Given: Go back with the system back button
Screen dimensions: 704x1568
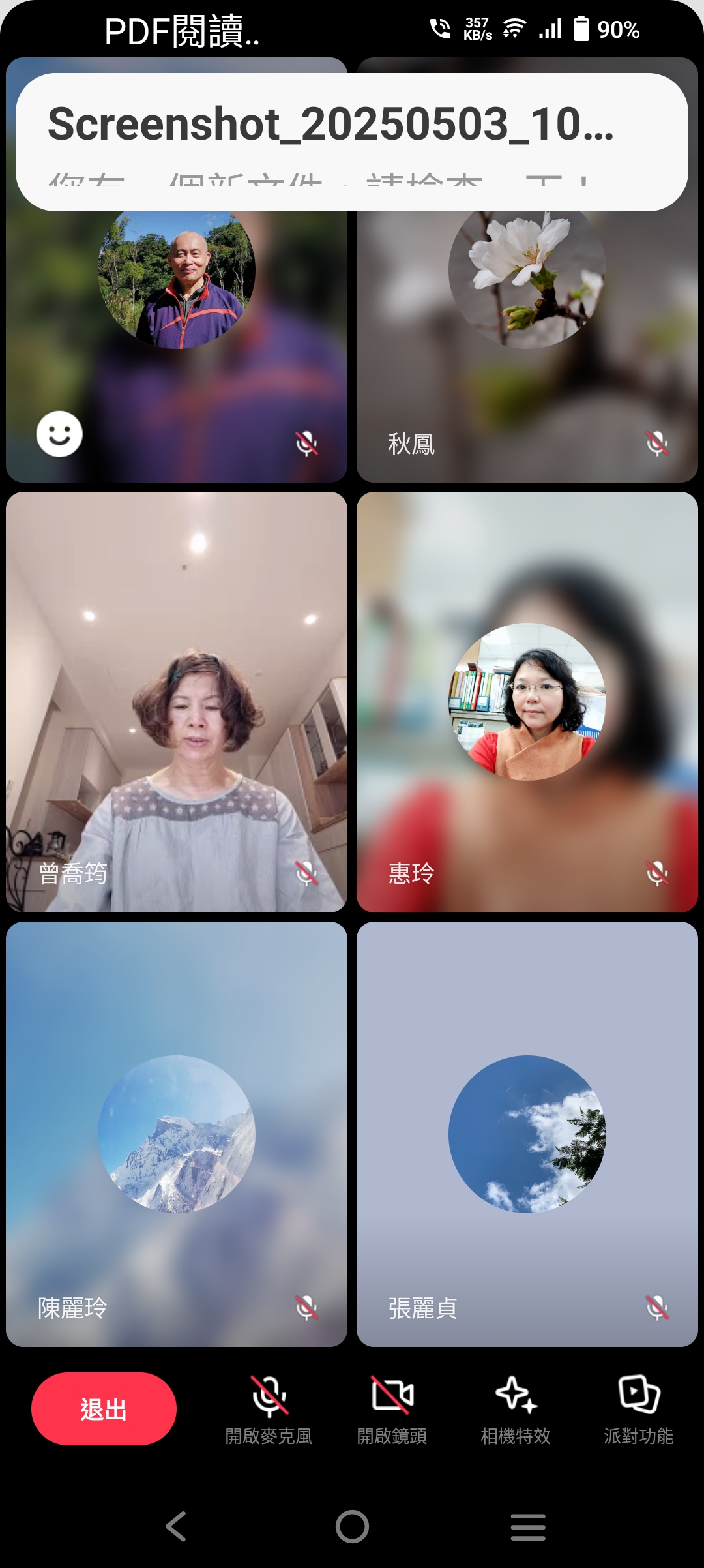Looking at the screenshot, I should (x=176, y=1526).
